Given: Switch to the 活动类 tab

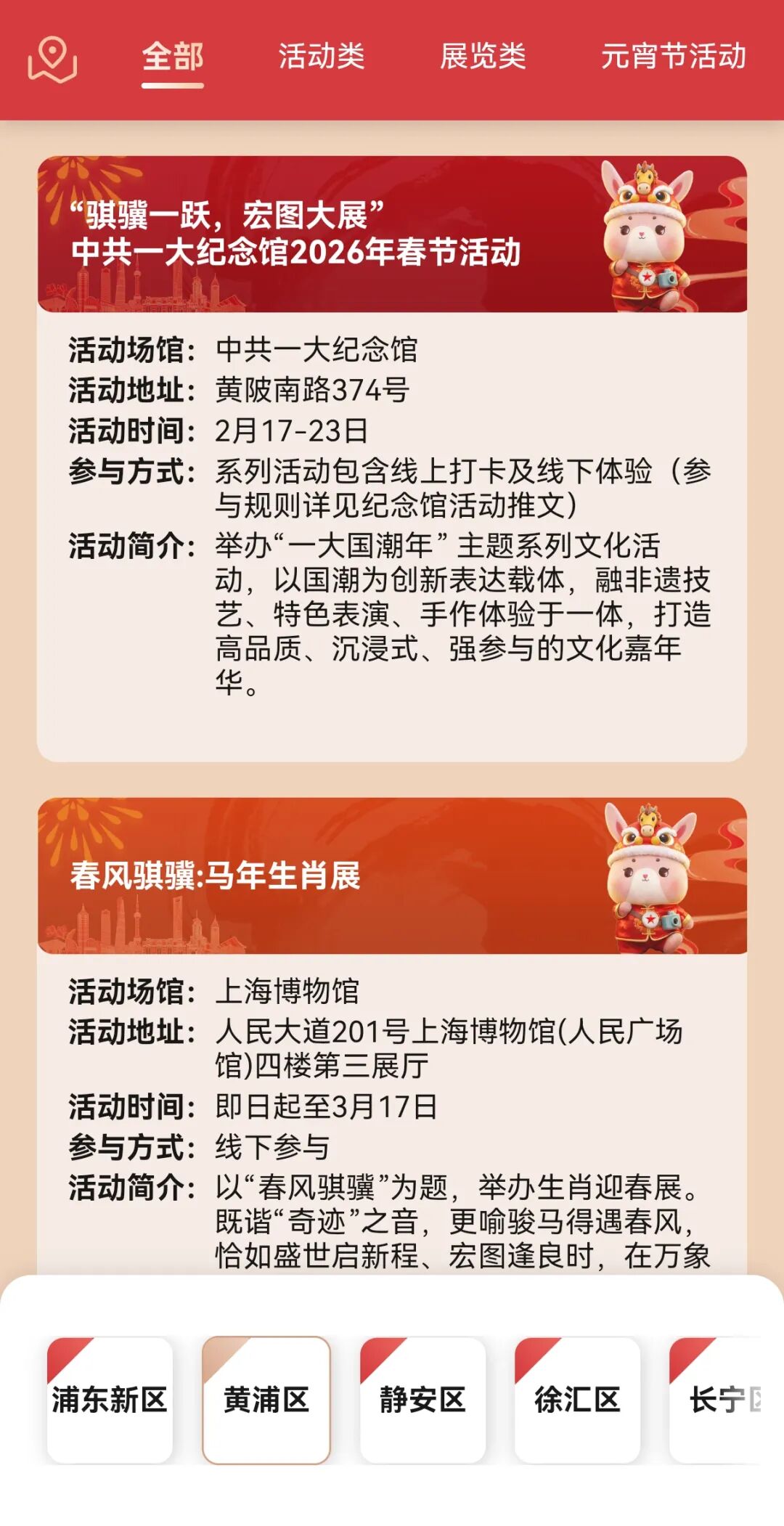Looking at the screenshot, I should coord(322,57).
